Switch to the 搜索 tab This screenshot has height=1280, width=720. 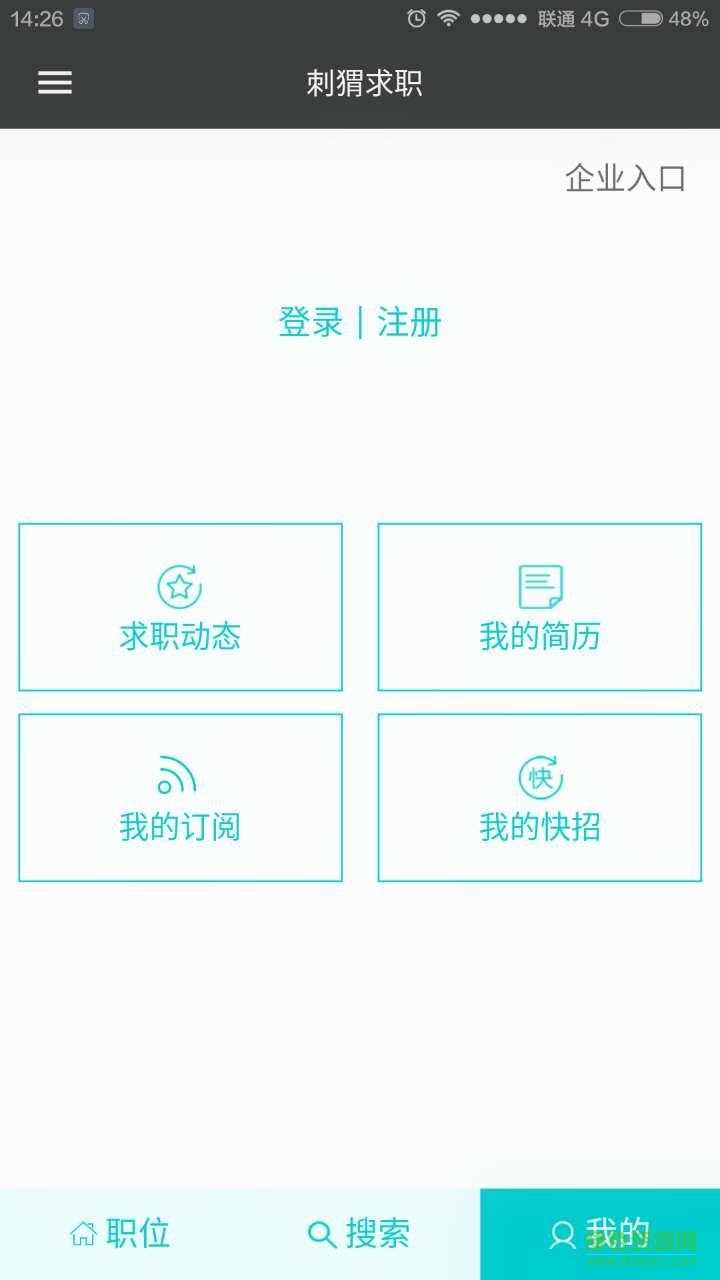[x=360, y=1234]
